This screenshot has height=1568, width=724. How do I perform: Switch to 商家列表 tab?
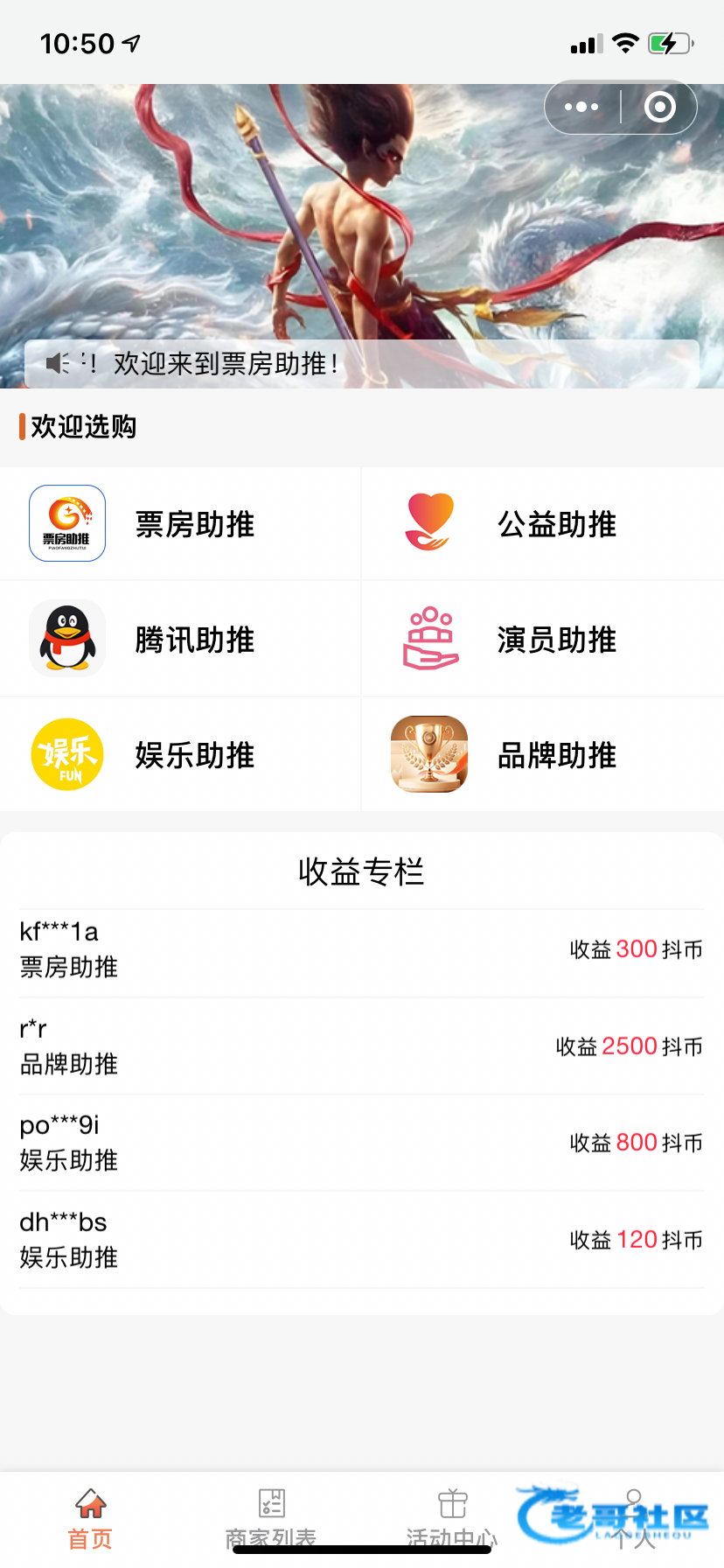[x=271, y=1518]
